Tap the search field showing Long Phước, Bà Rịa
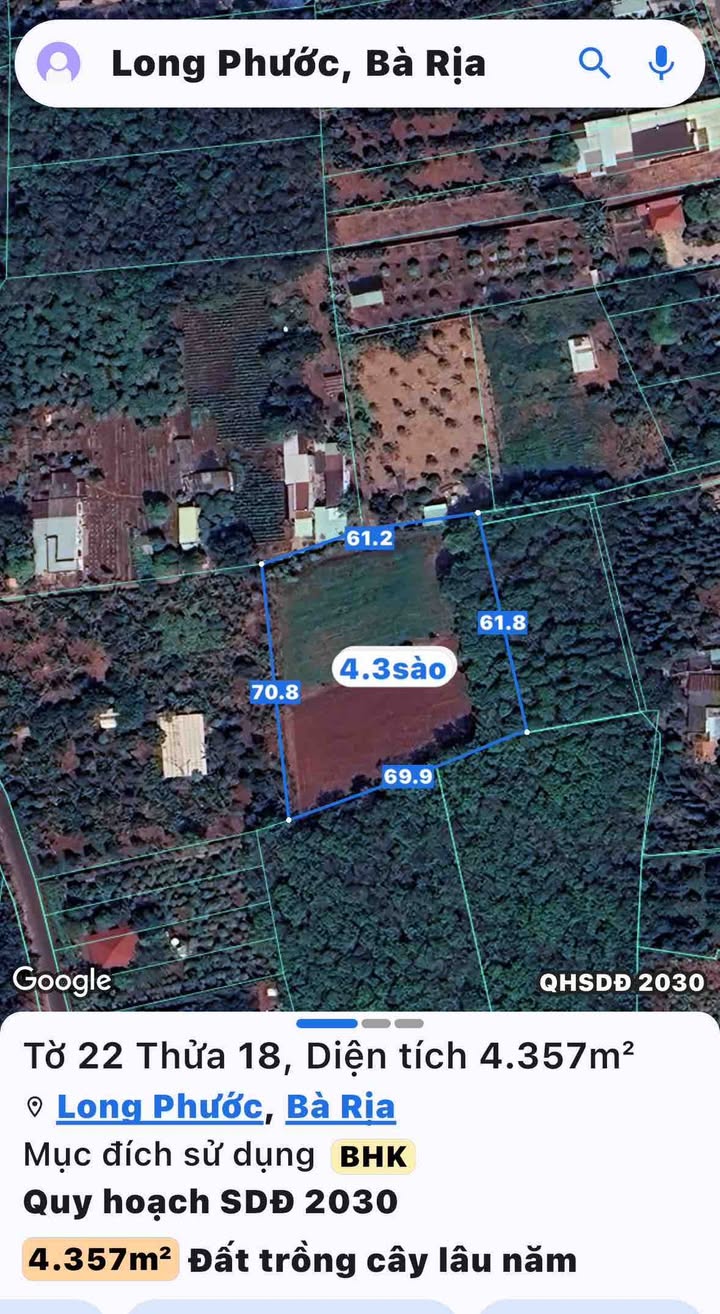 [x=298, y=64]
